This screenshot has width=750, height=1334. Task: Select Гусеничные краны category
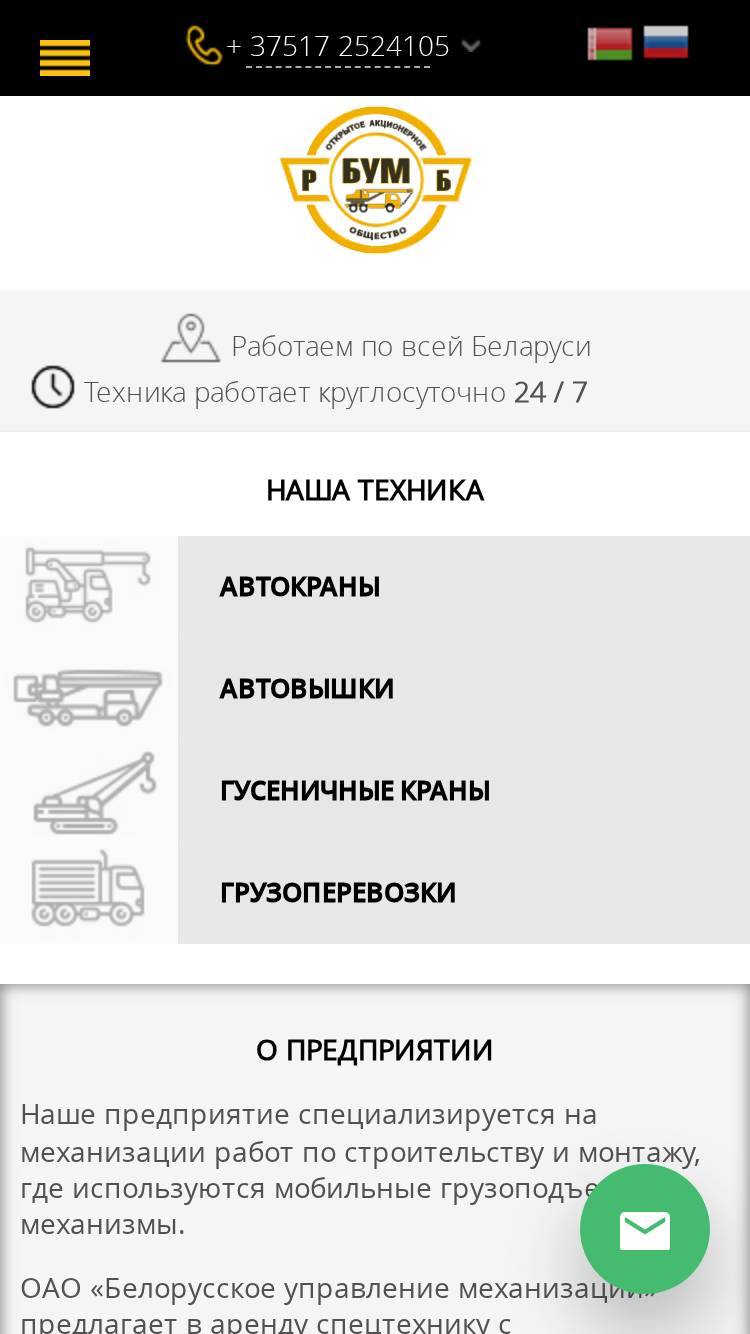tap(375, 790)
